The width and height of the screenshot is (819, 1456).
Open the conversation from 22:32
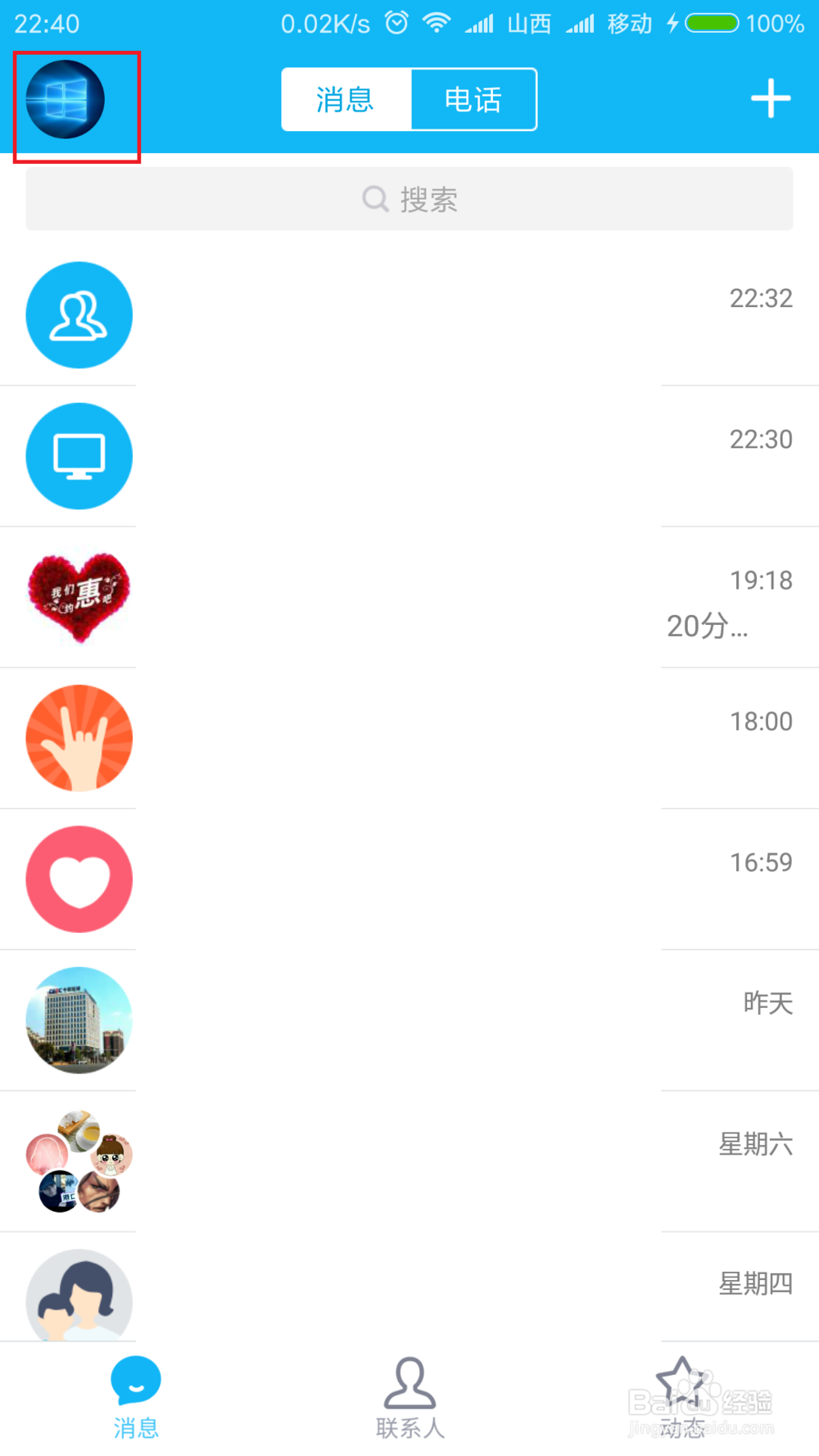pos(409,315)
